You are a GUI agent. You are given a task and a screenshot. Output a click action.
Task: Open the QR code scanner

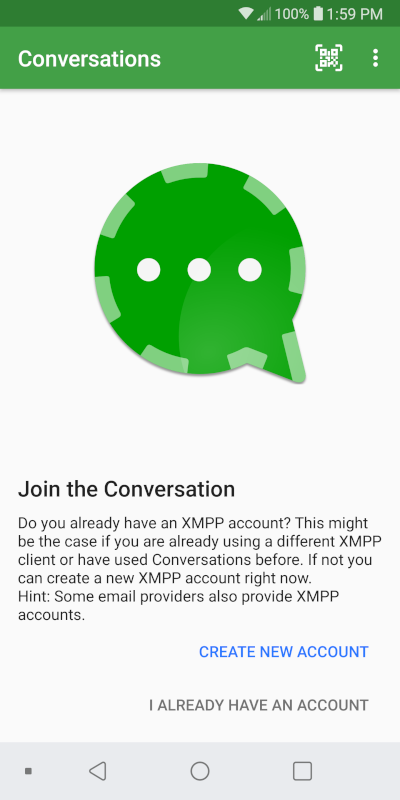(329, 58)
